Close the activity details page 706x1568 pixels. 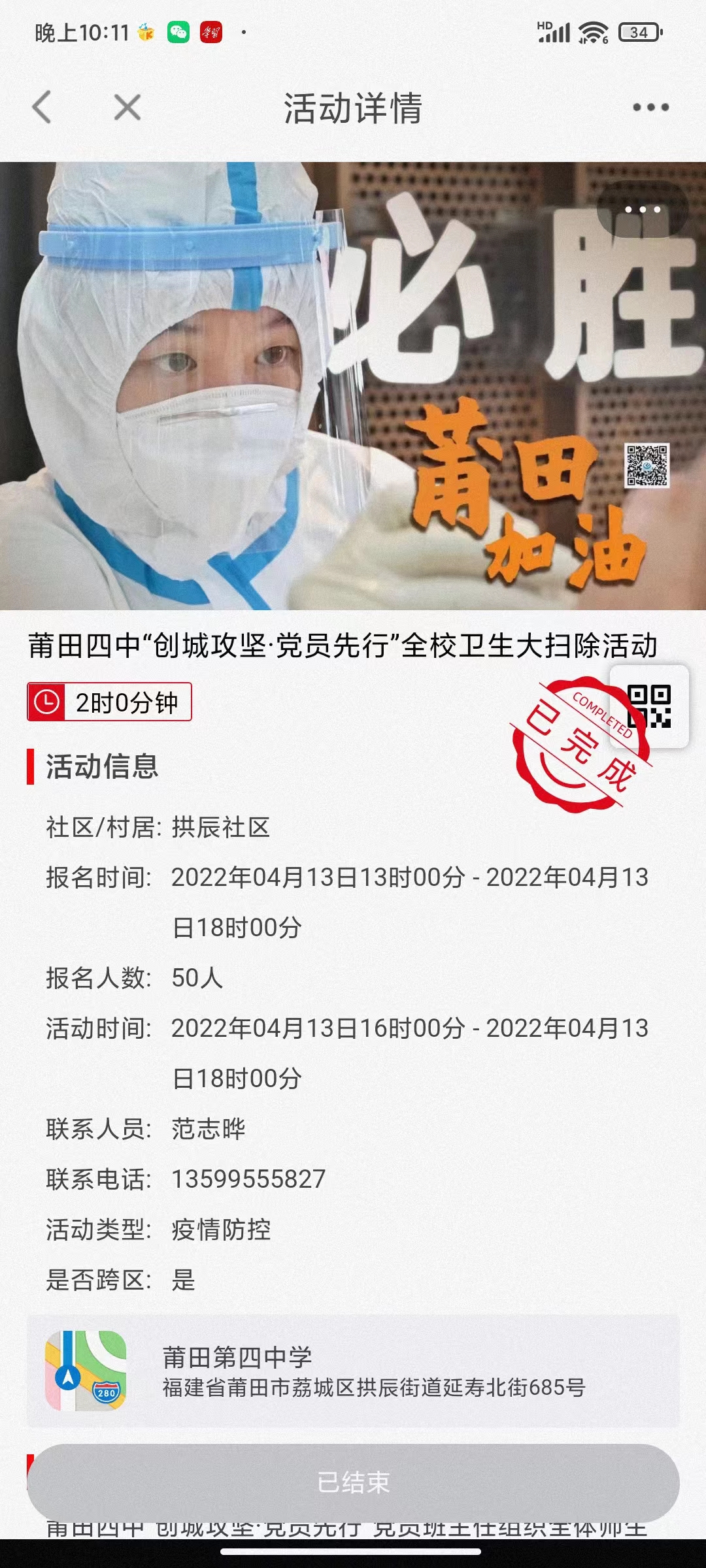coord(127,107)
